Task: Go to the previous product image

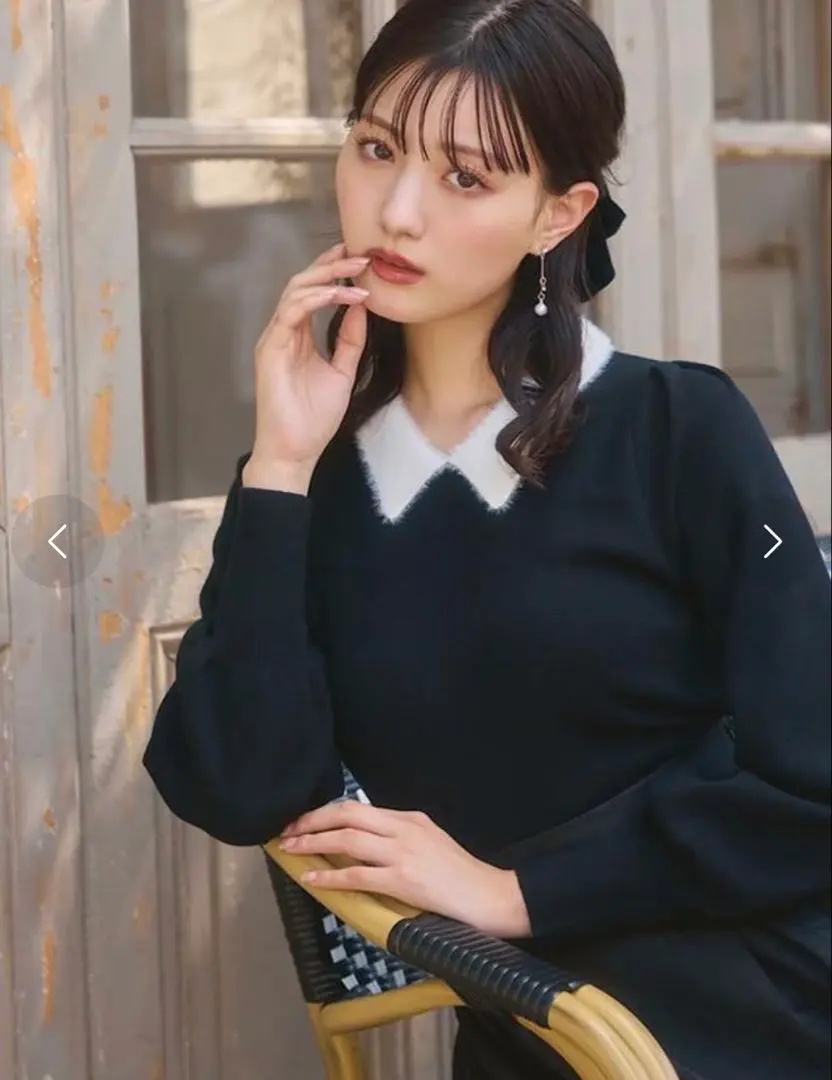Action: [57, 541]
